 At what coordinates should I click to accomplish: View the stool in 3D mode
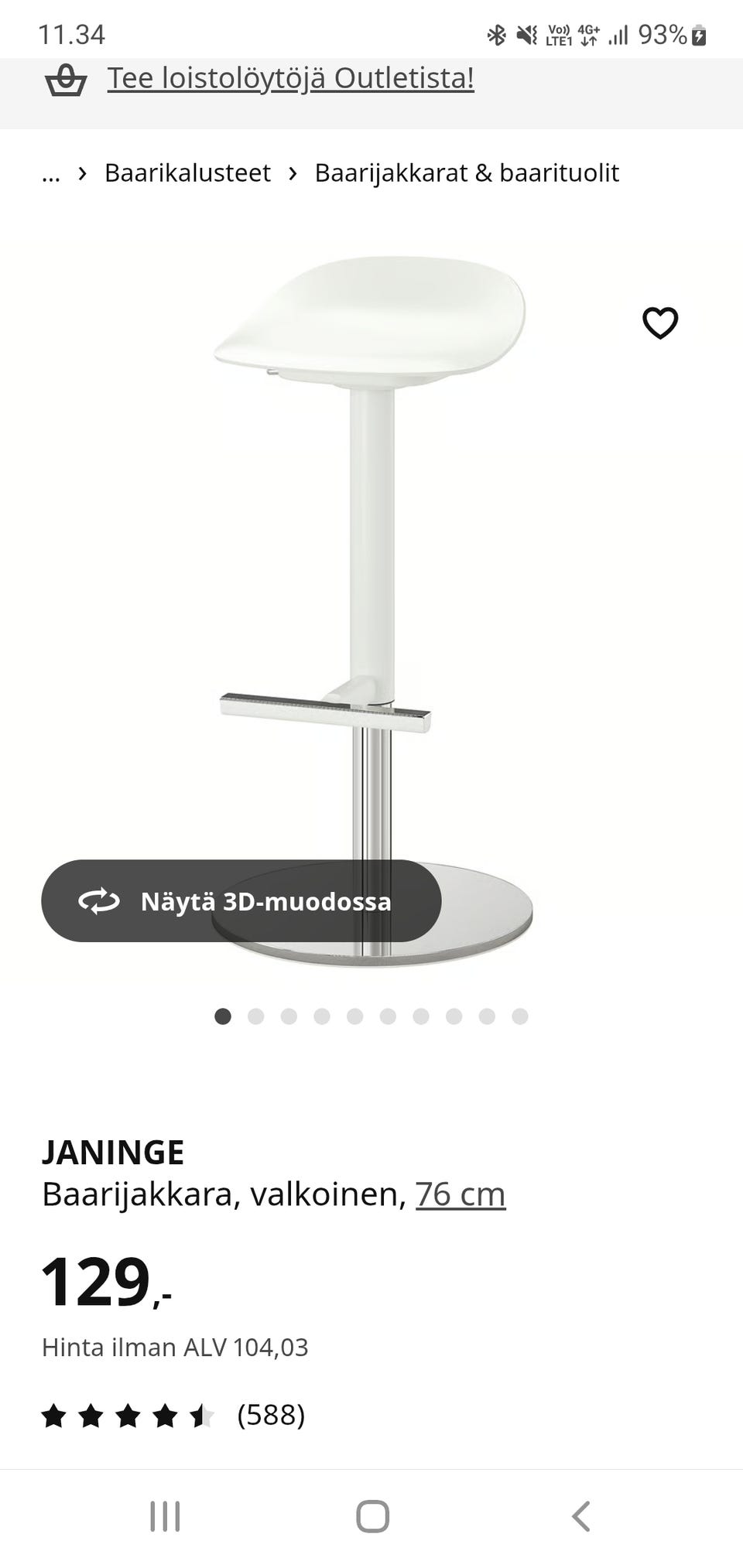coord(241,900)
